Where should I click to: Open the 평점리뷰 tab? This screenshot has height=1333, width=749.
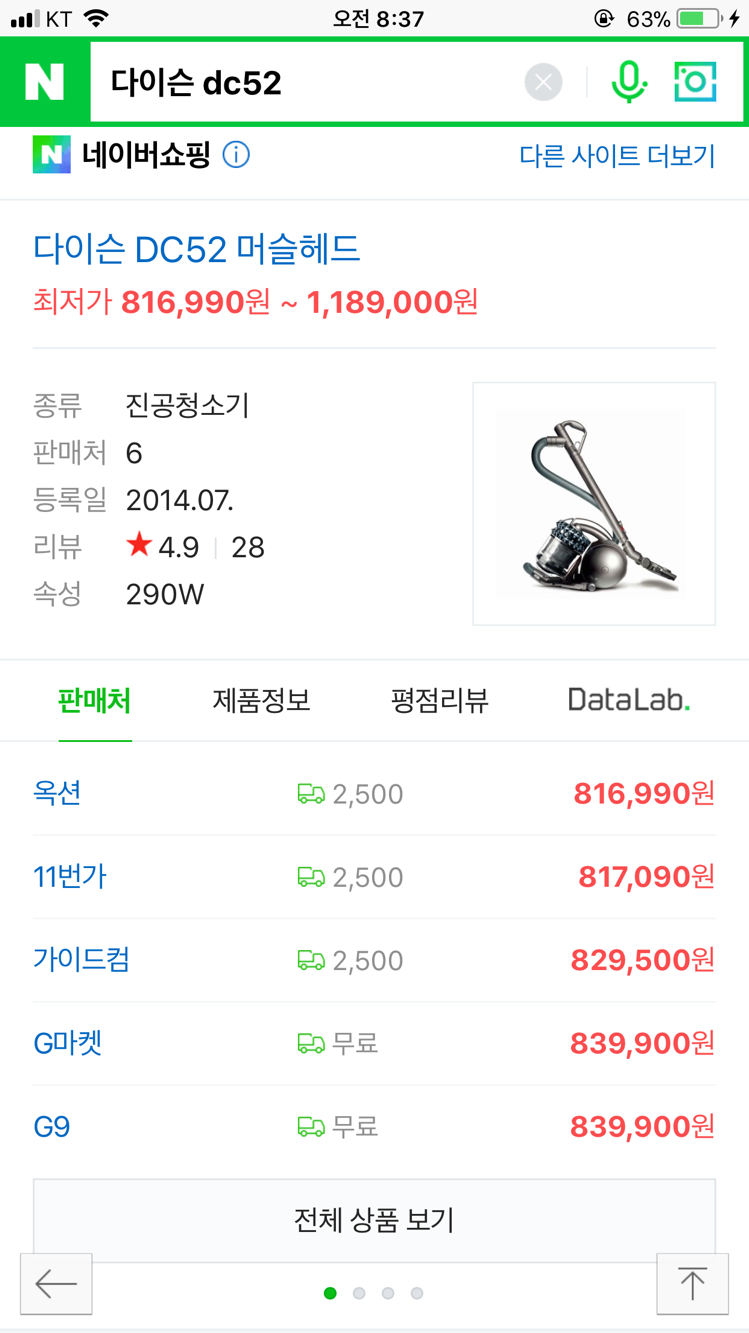438,701
